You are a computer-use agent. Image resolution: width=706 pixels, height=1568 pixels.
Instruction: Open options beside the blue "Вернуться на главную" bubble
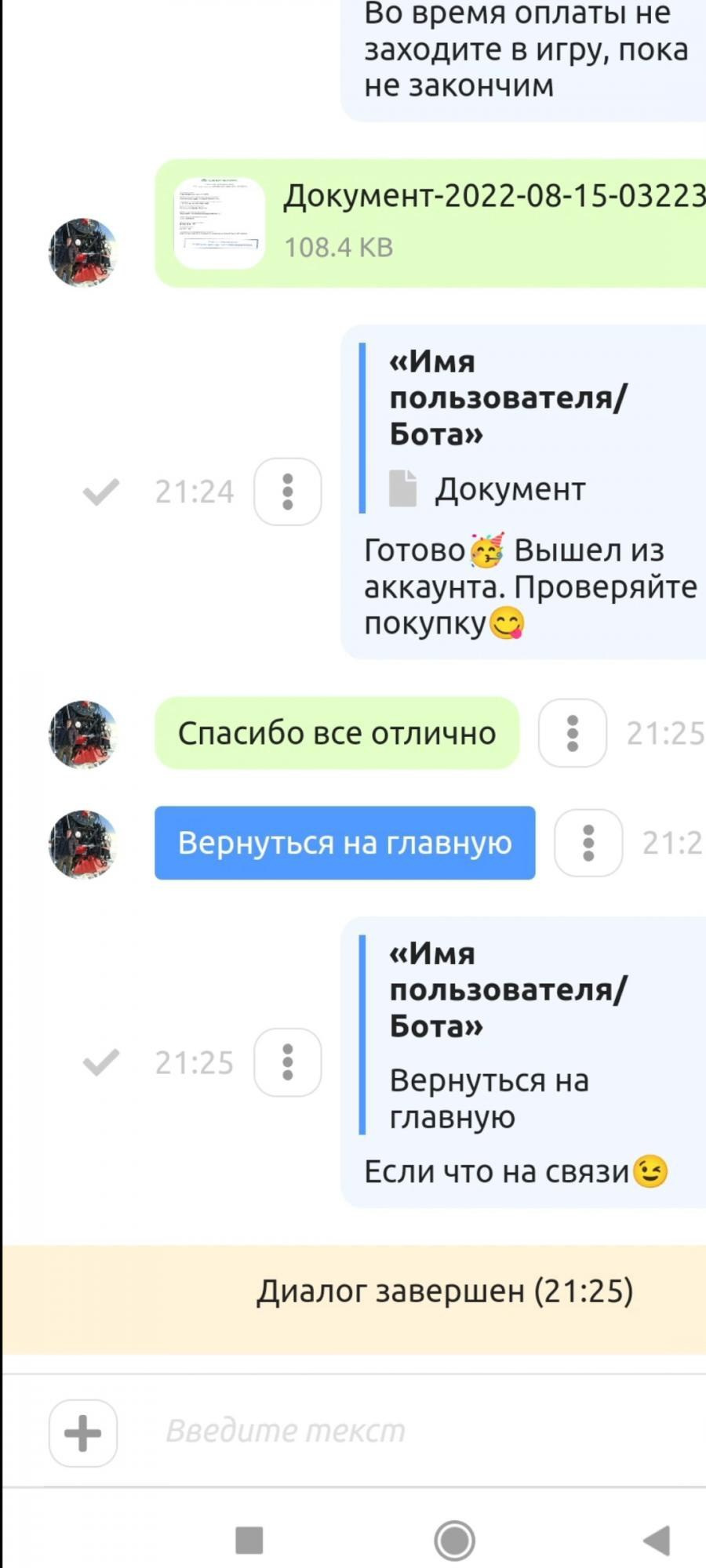[x=589, y=843]
